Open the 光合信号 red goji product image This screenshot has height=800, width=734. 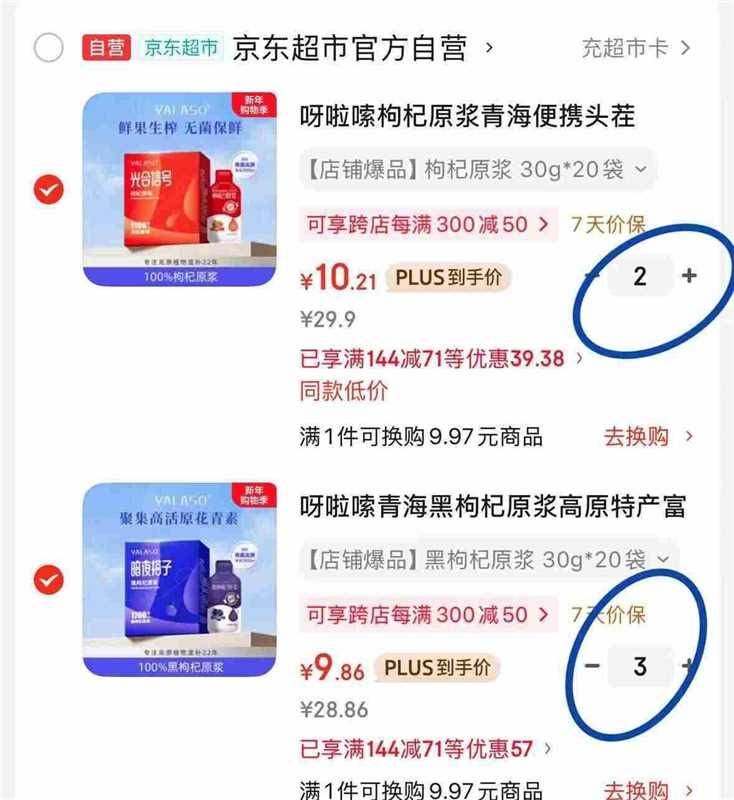pyautogui.click(x=183, y=189)
